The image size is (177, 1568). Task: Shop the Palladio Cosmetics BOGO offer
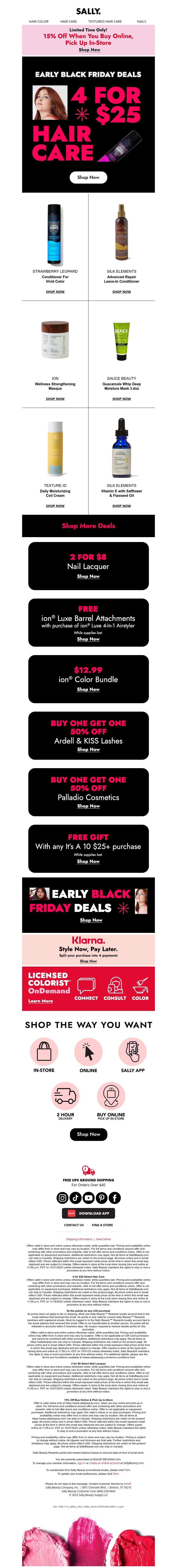(x=88, y=806)
